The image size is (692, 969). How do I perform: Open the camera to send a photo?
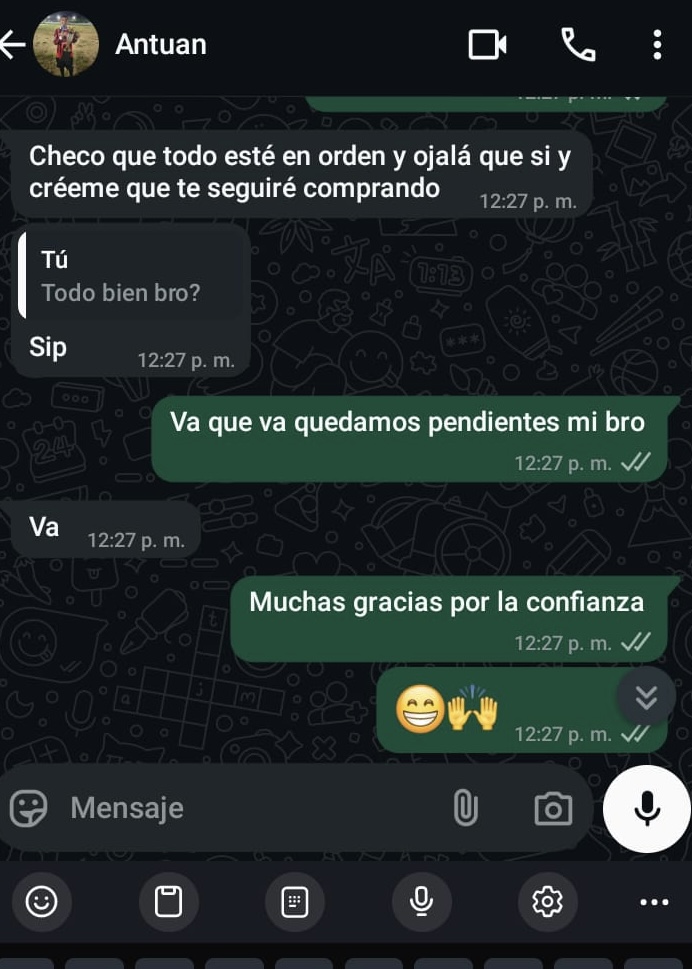(552, 808)
